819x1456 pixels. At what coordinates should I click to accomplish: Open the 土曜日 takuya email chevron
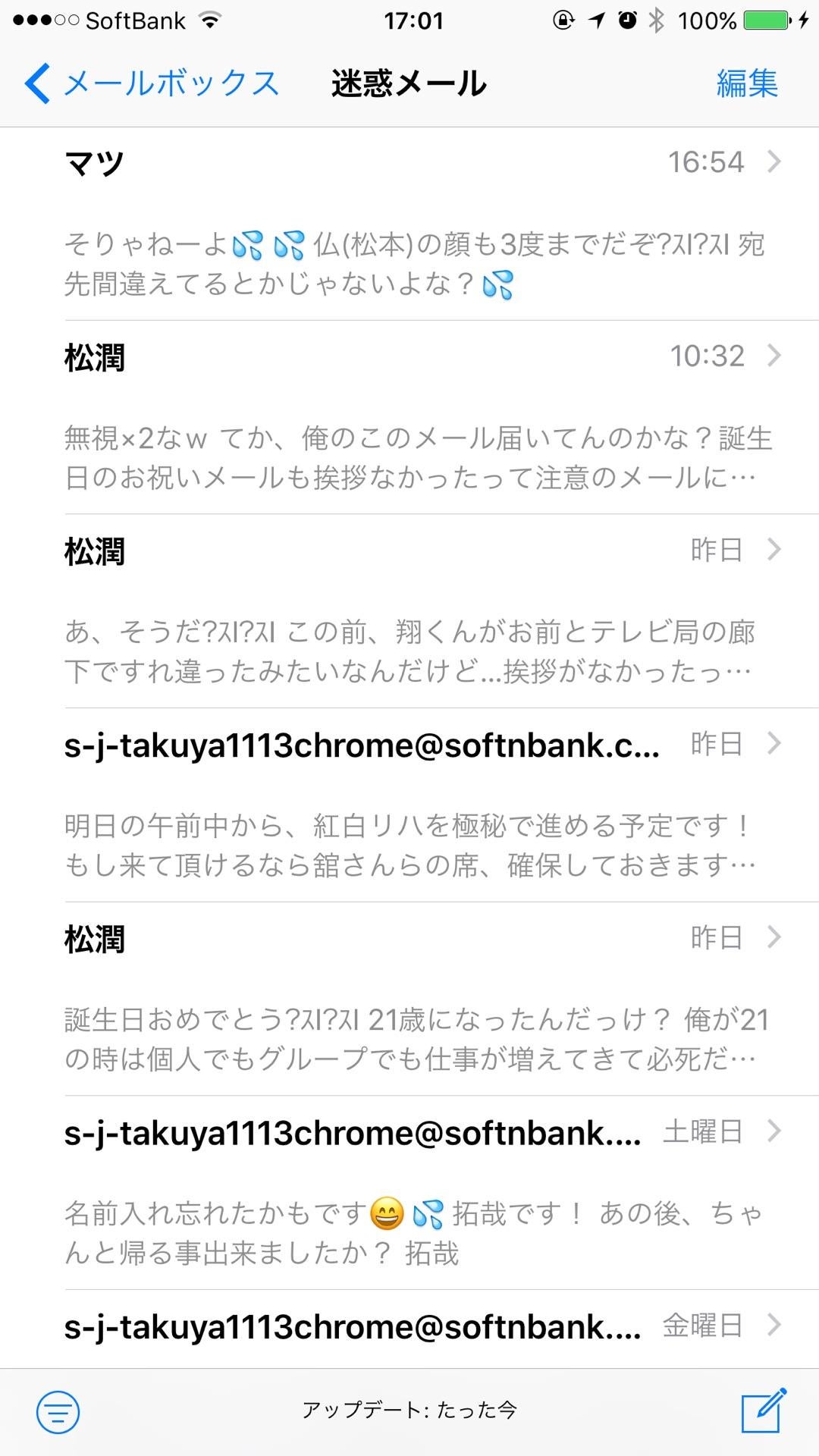point(773,1132)
